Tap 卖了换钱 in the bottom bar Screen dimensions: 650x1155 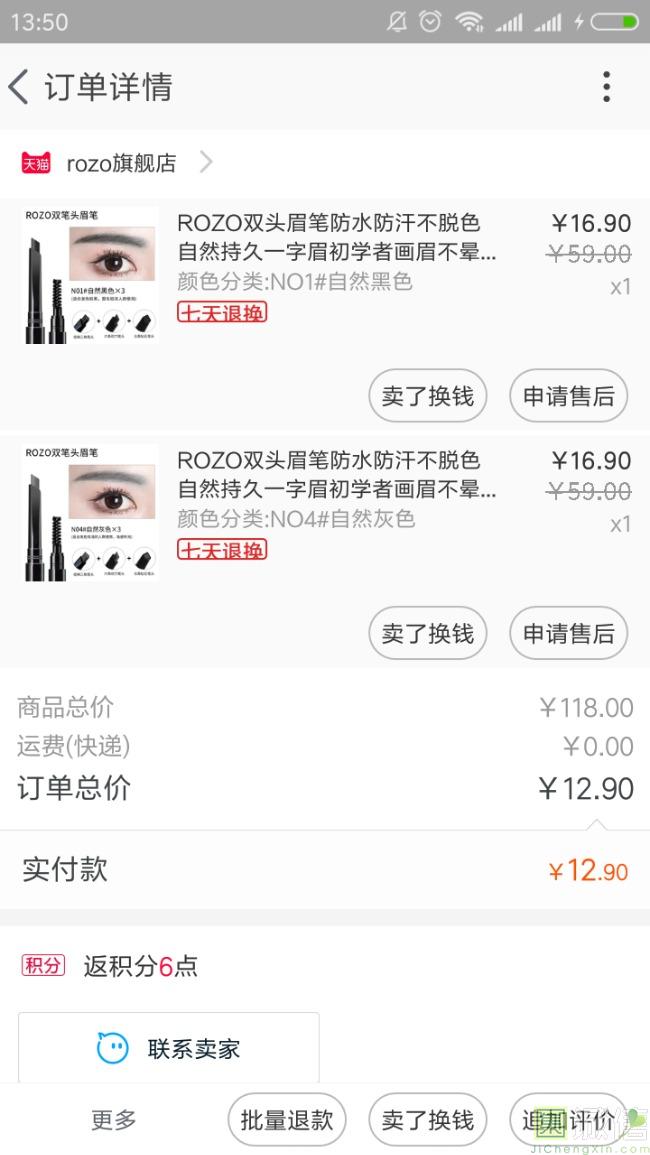click(x=427, y=1120)
